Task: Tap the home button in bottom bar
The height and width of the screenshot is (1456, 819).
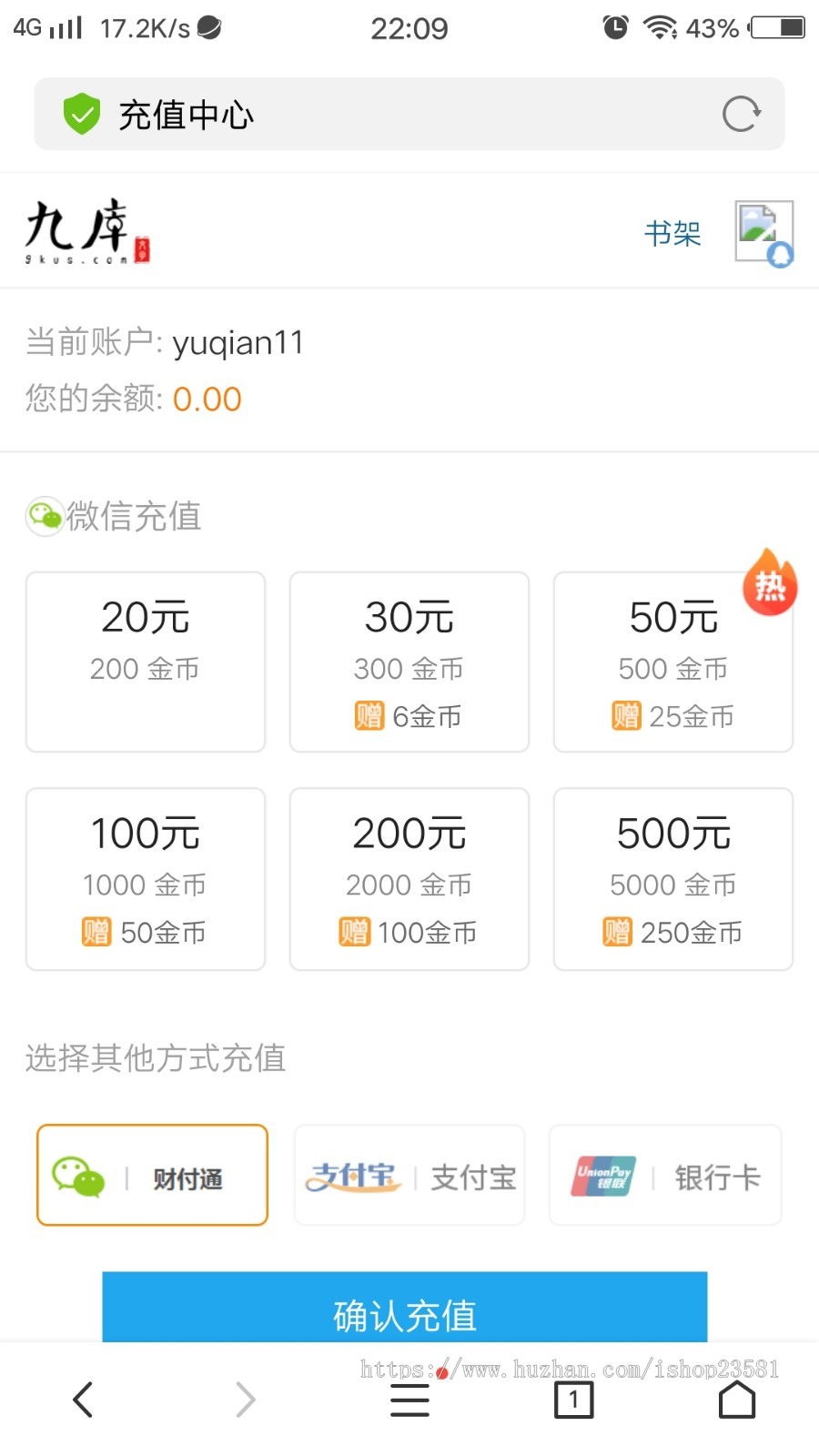Action: (737, 1400)
